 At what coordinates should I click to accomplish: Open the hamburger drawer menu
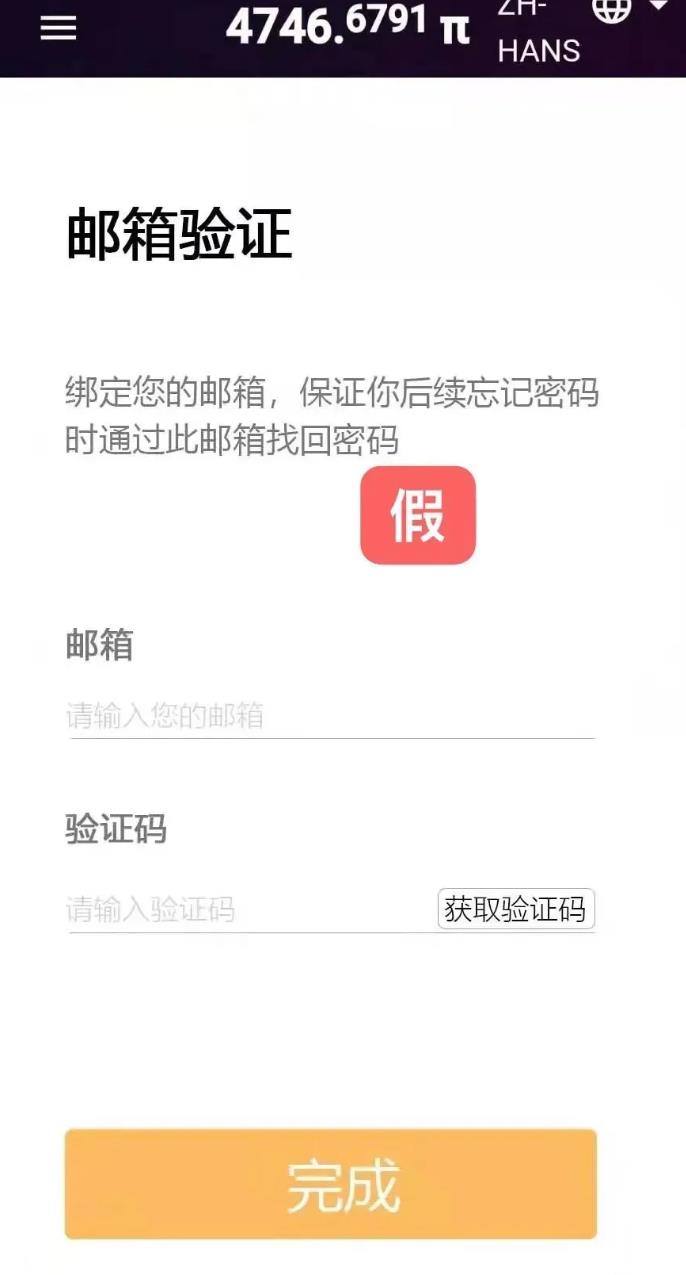(x=58, y=29)
